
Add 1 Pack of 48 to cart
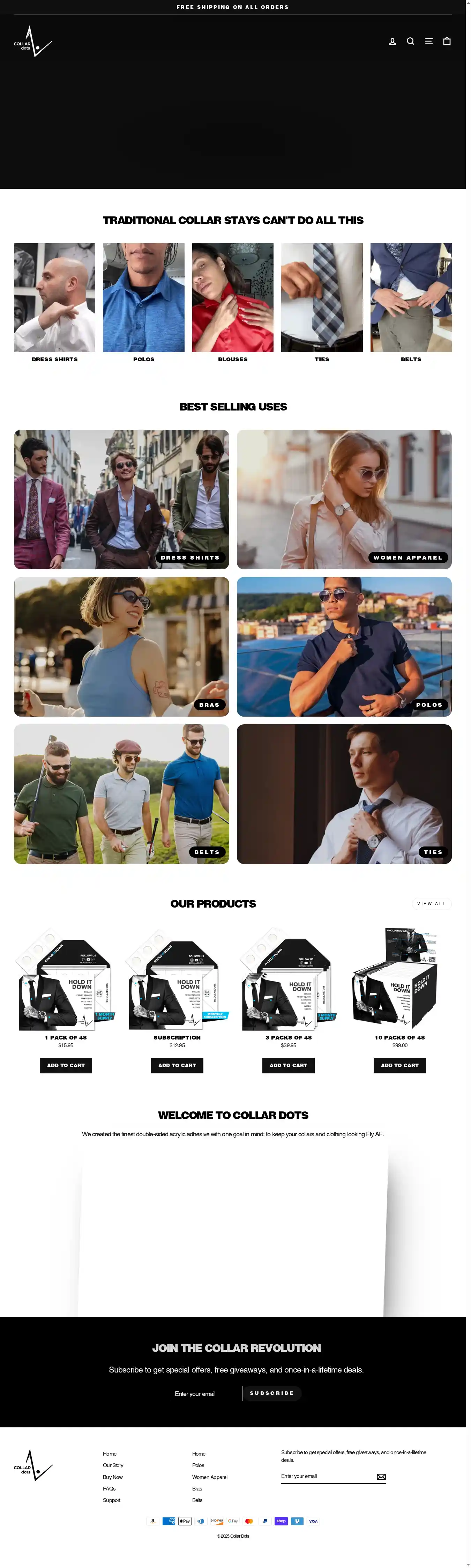pos(66,1065)
